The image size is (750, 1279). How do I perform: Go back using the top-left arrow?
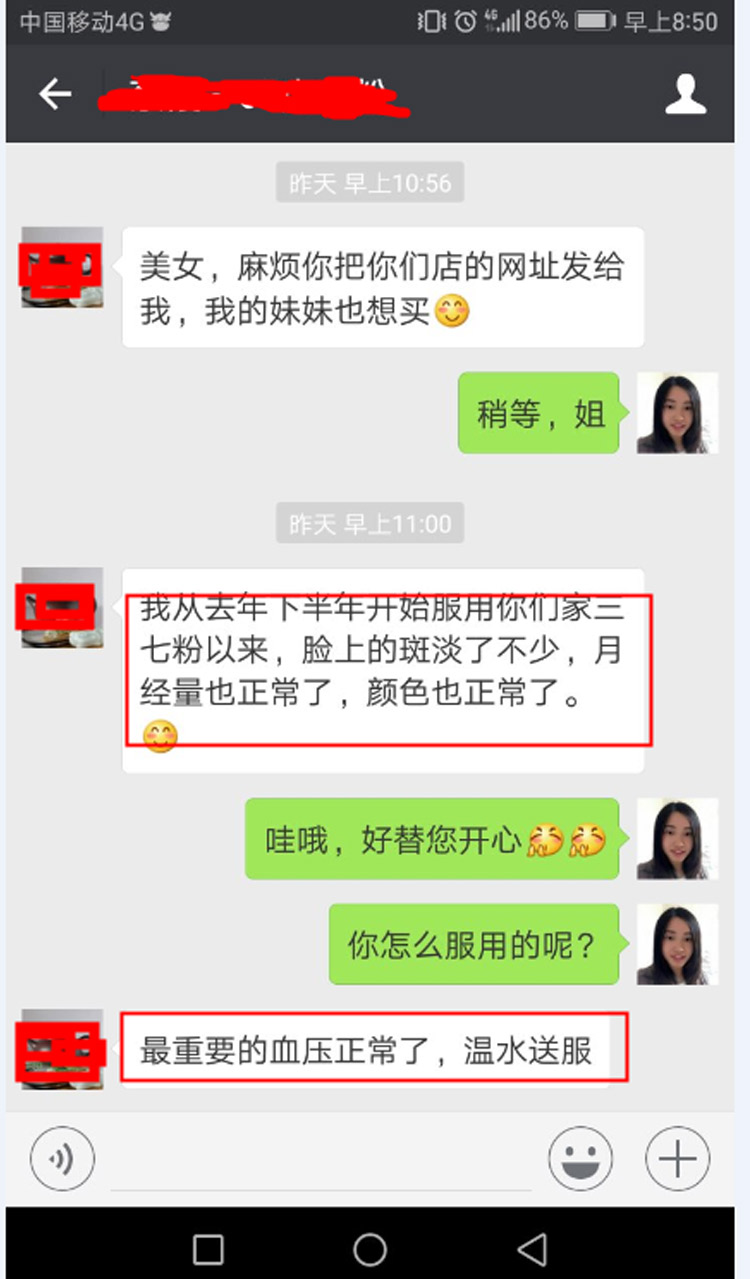click(55, 94)
